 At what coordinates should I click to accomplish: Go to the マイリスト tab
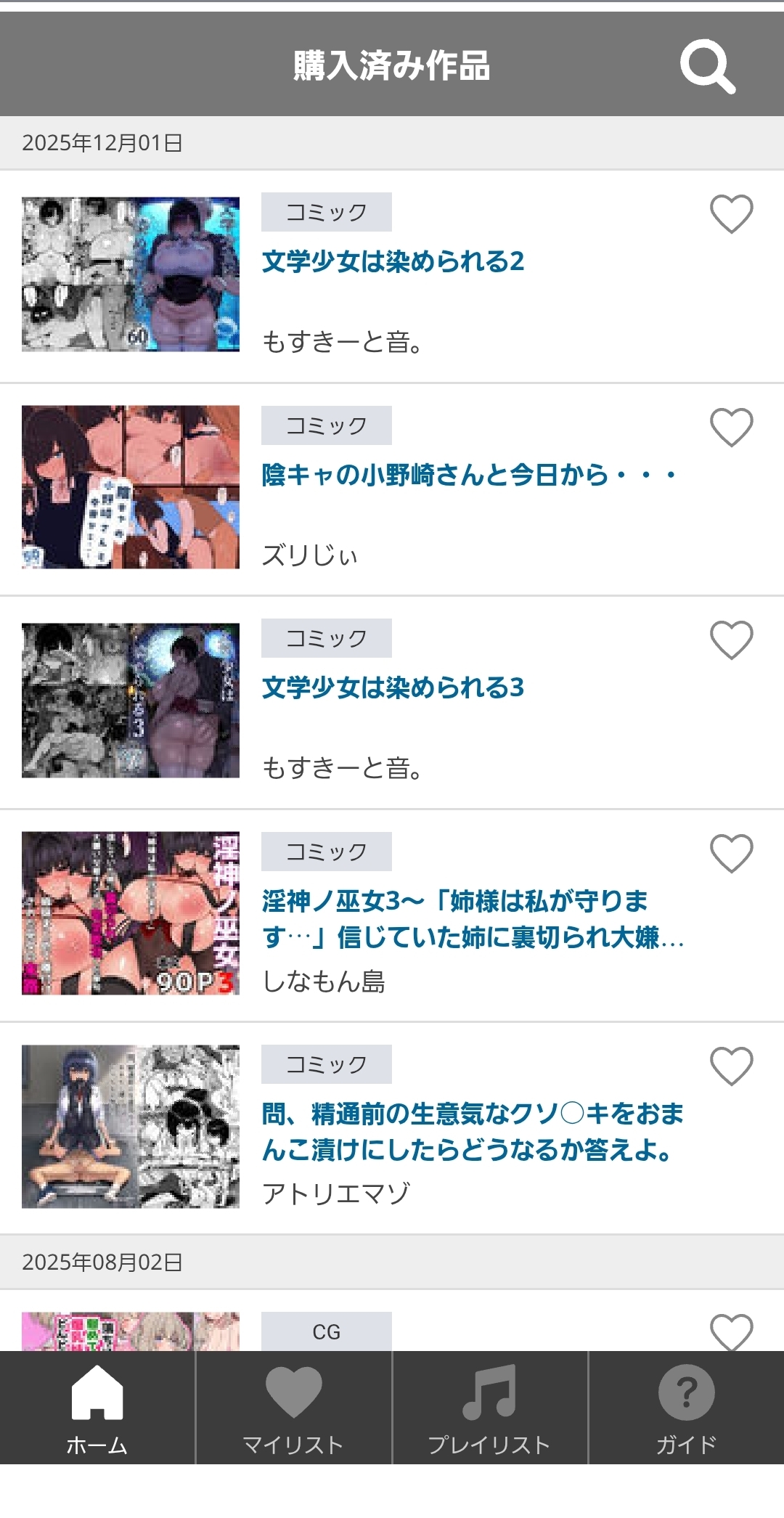click(293, 1408)
